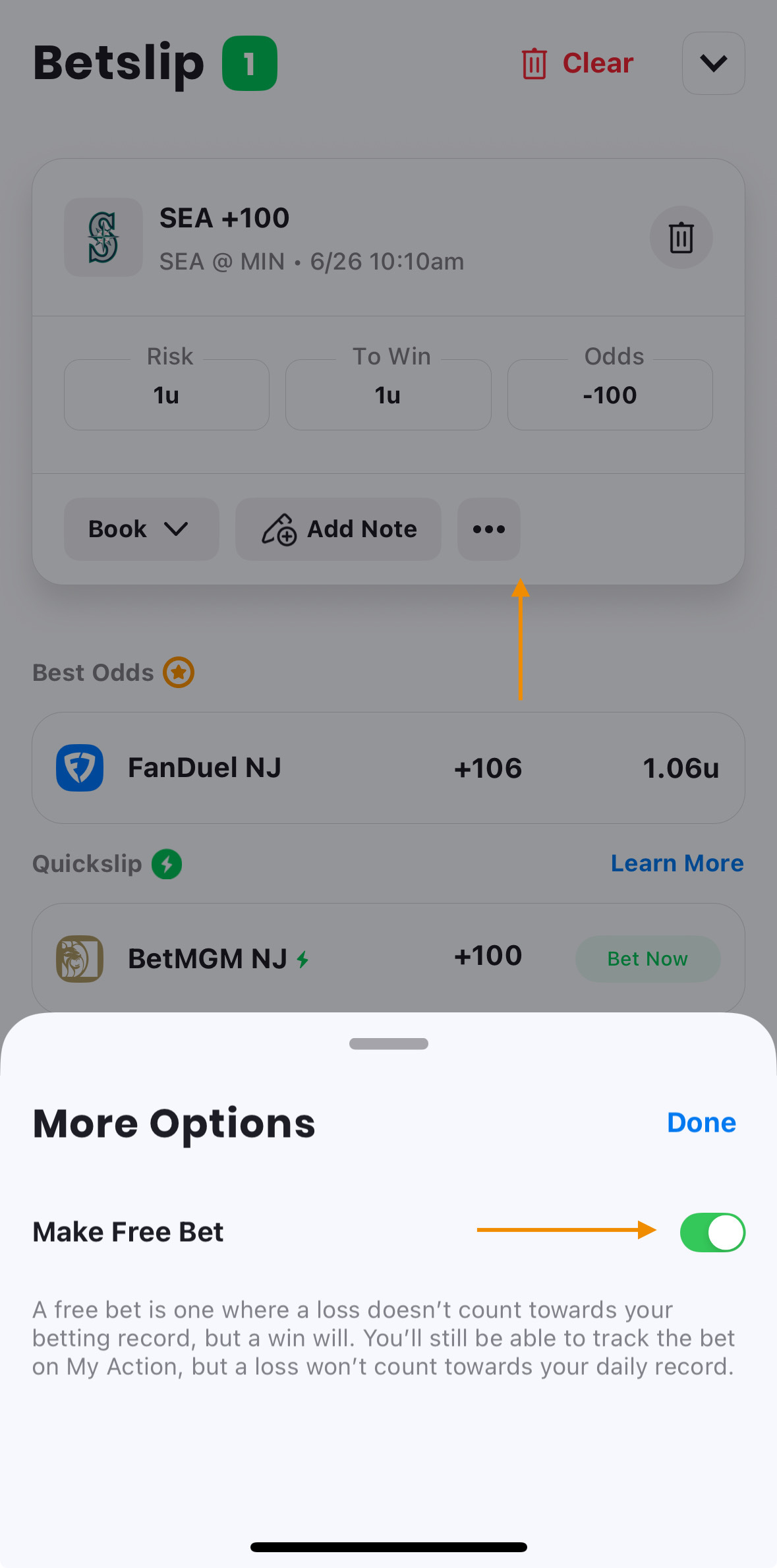Open the Book dropdown
The width and height of the screenshot is (777, 1568).
pyautogui.click(x=141, y=529)
